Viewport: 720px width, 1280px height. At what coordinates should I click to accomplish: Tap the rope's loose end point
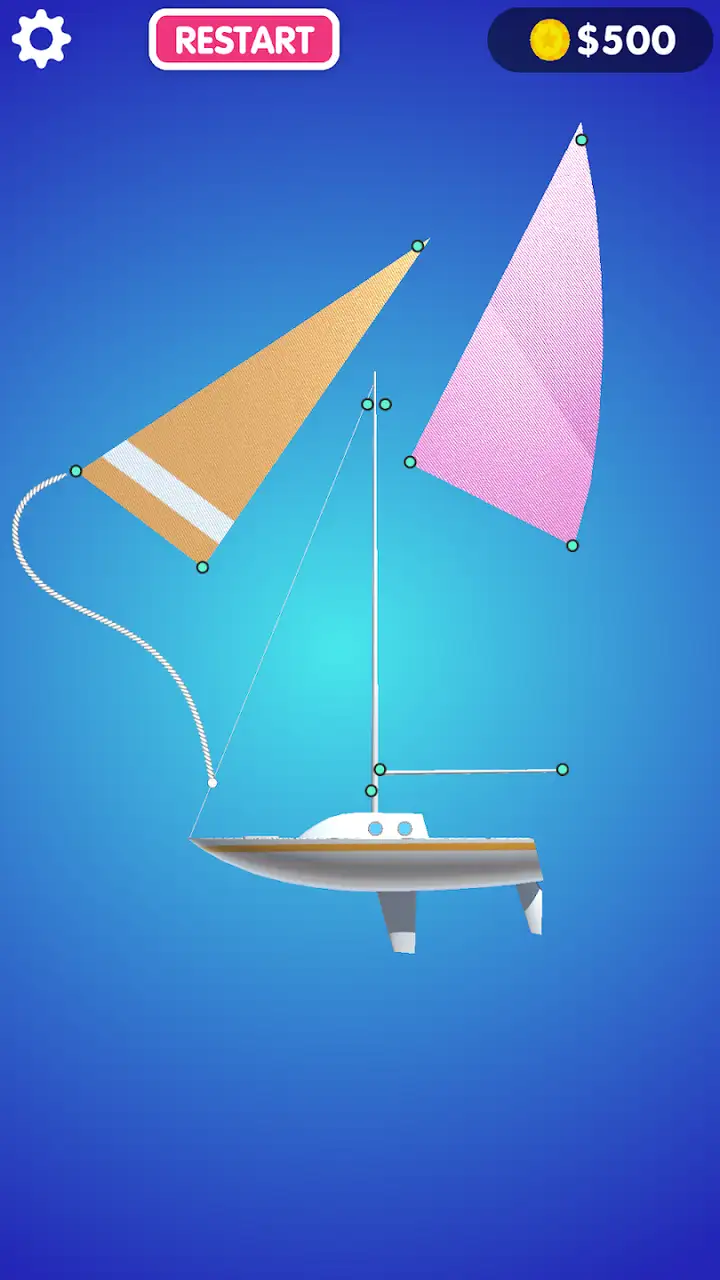tap(212, 782)
